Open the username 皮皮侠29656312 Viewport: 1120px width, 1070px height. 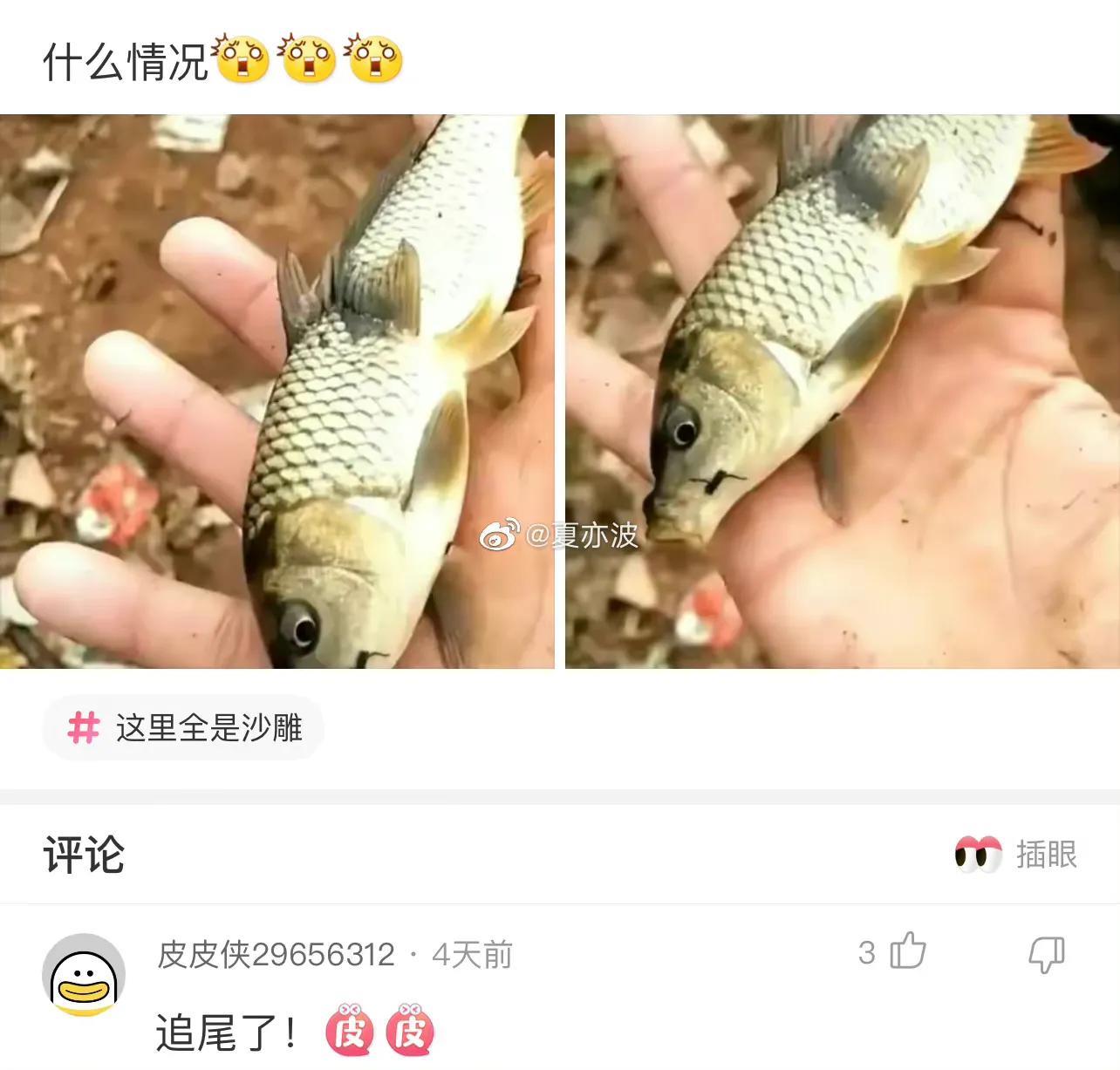pyautogui.click(x=276, y=954)
